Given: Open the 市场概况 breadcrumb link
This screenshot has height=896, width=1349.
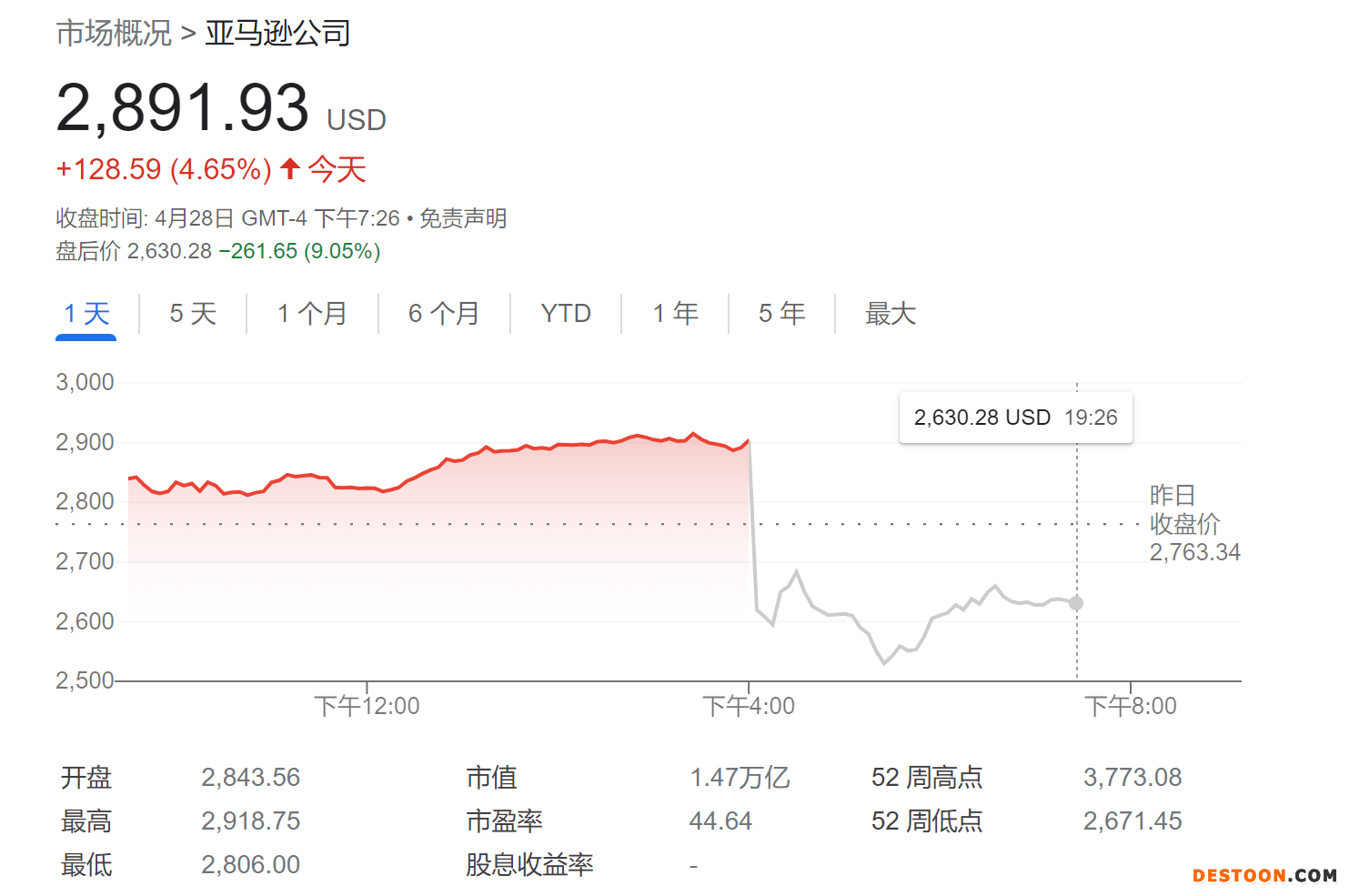Looking at the screenshot, I should (x=114, y=34).
